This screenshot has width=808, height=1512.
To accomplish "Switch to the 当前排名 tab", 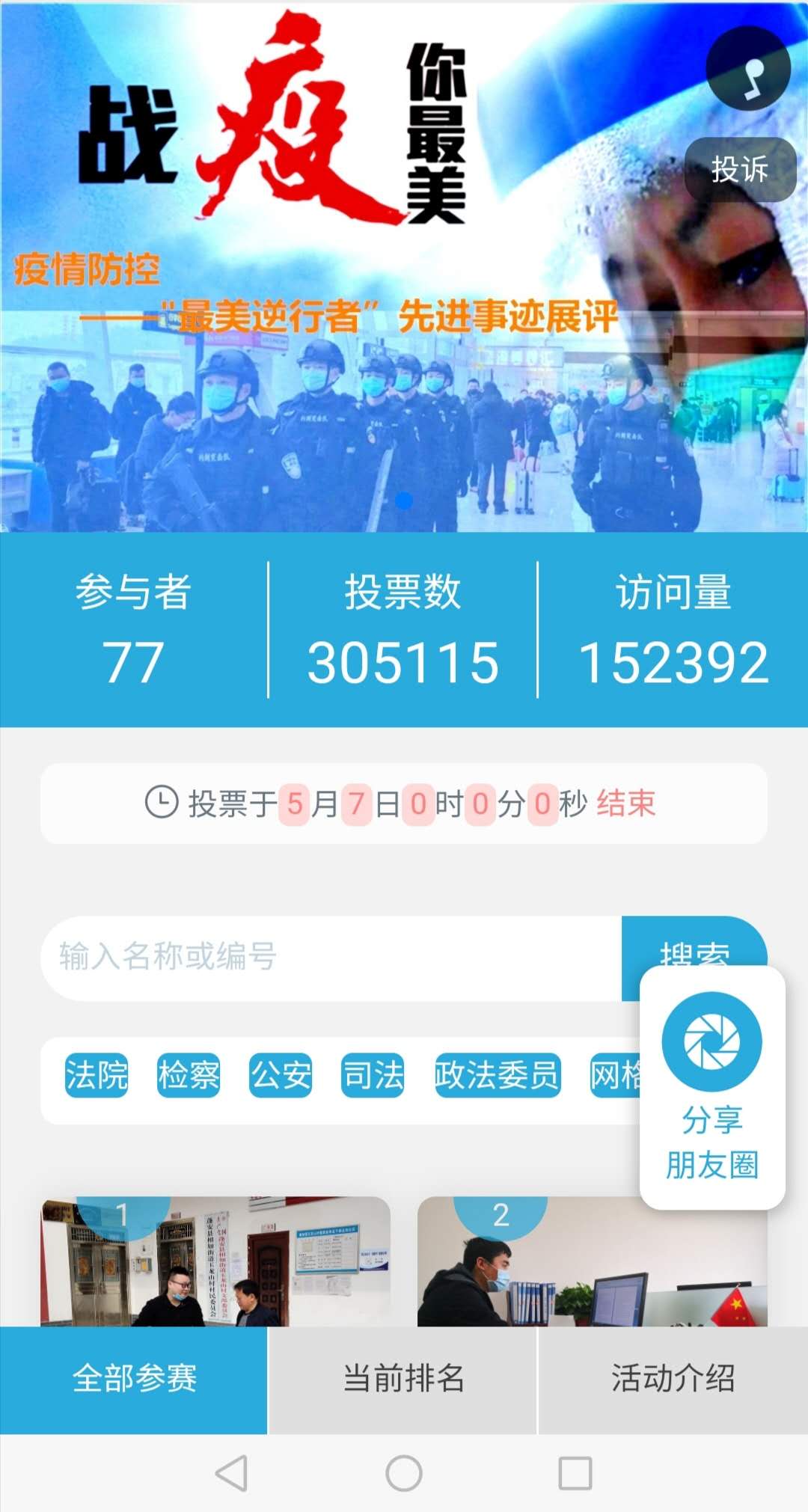I will click(403, 1380).
